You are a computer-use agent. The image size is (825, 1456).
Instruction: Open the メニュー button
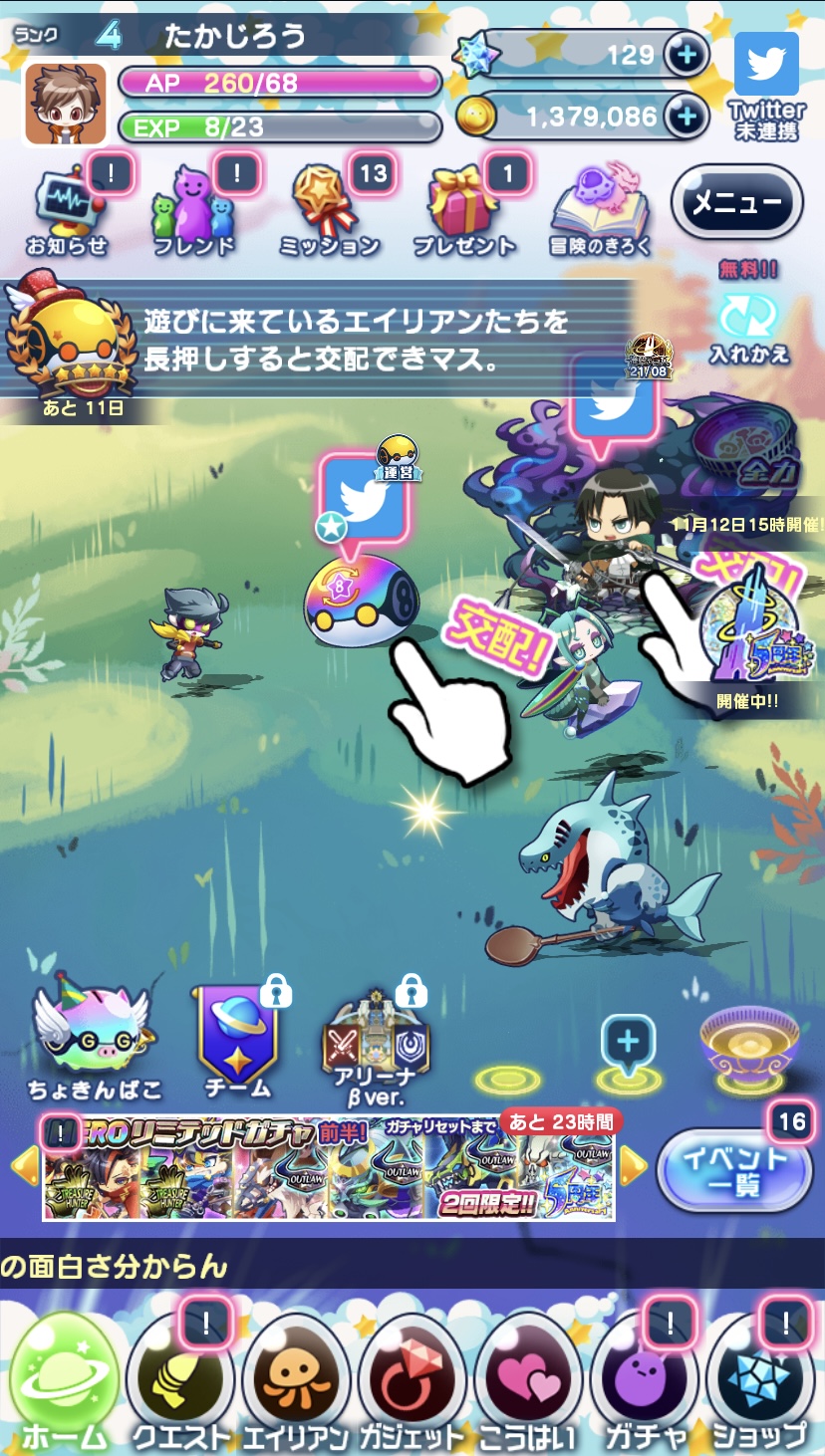click(x=736, y=203)
